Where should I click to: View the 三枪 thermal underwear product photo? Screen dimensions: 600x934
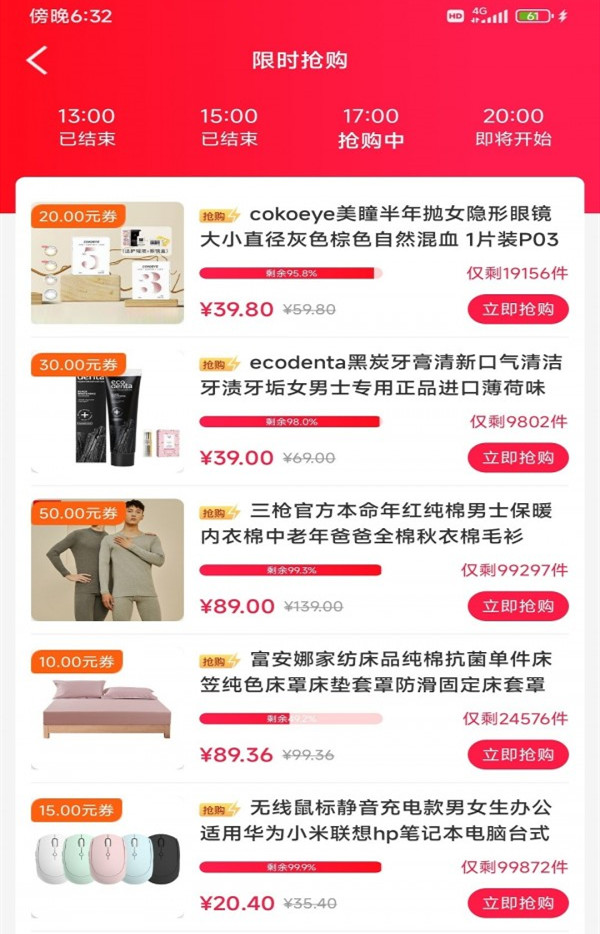pyautogui.click(x=107, y=560)
